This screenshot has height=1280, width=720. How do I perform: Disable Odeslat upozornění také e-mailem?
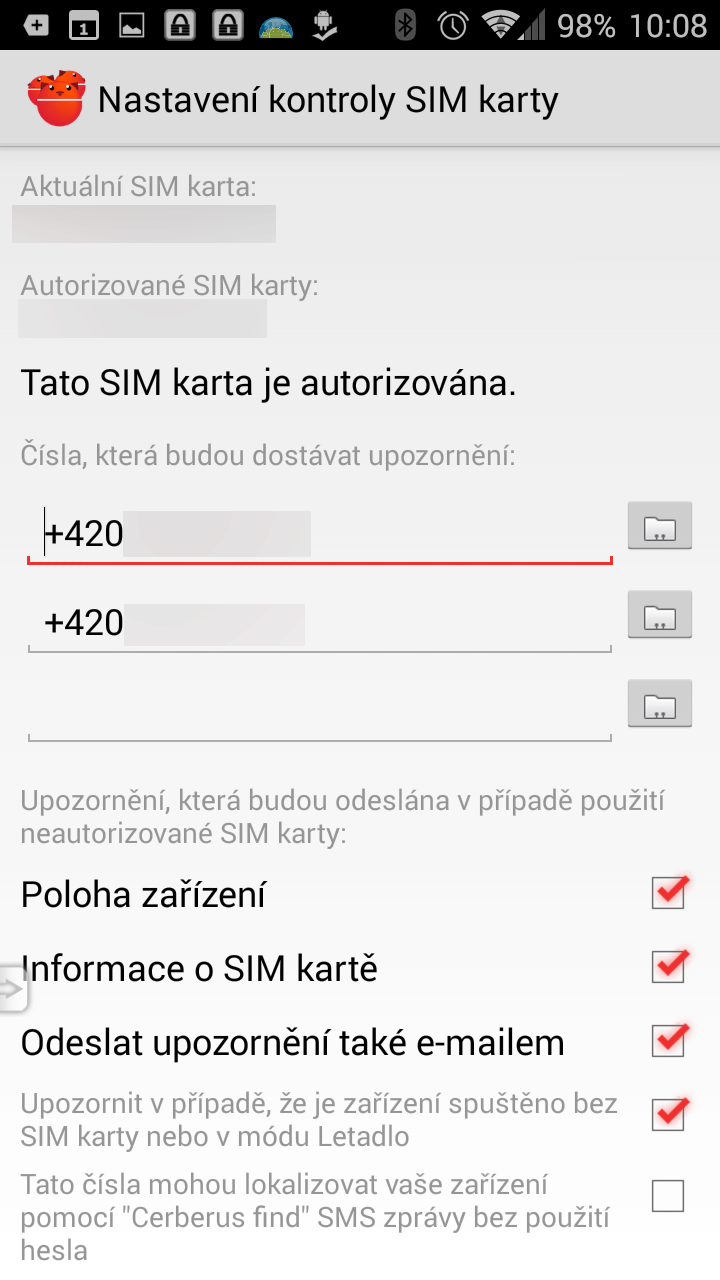(668, 1041)
